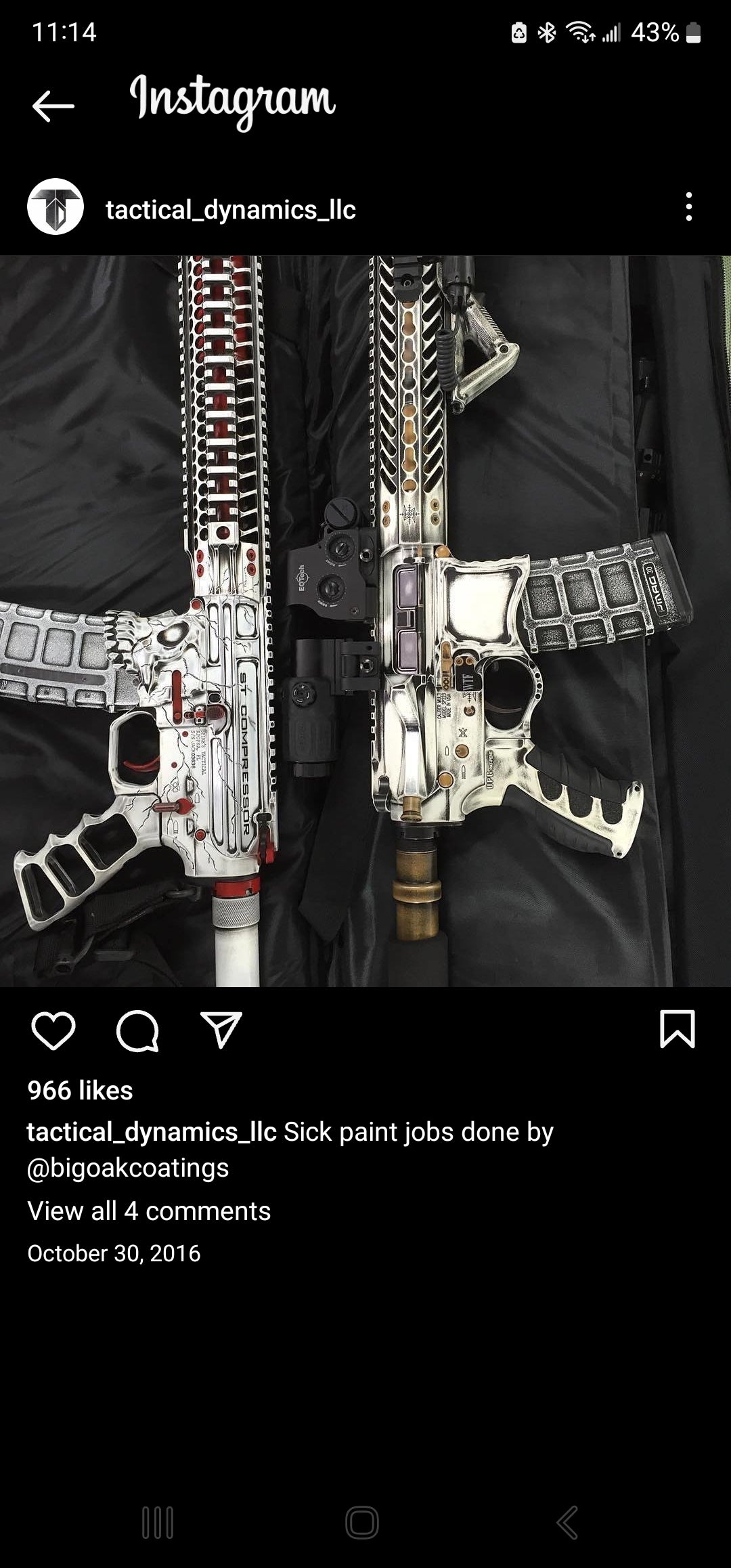This screenshot has width=731, height=1568.
Task: Go back using the arrow icon
Action: [x=53, y=106]
